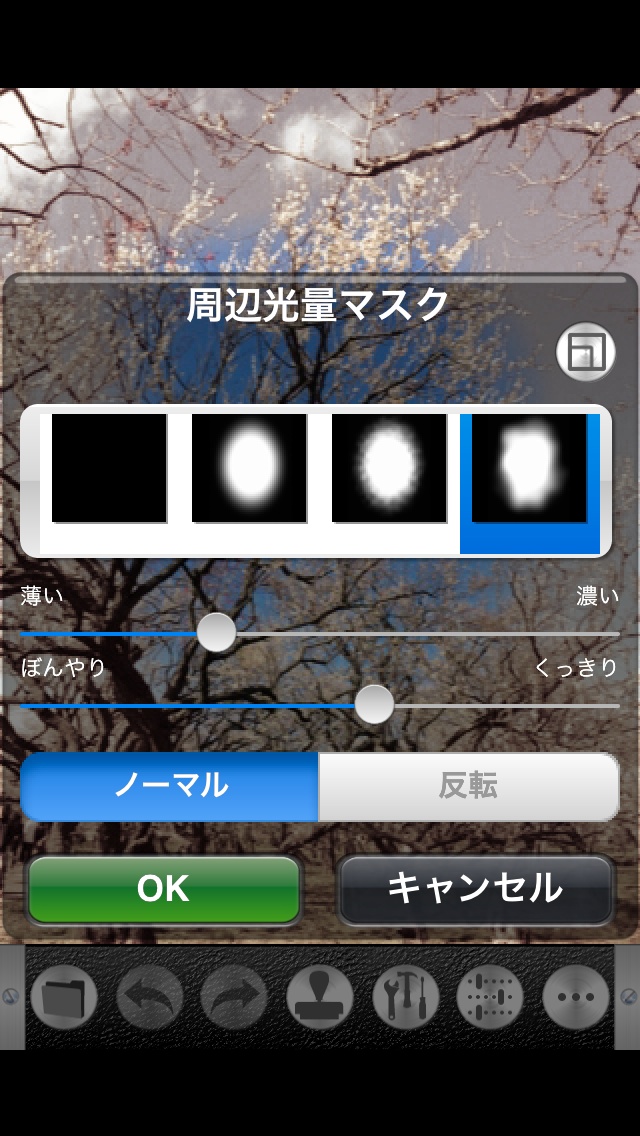Tap the undo arrow in toolbar
The height and width of the screenshot is (1136, 640).
tap(150, 997)
